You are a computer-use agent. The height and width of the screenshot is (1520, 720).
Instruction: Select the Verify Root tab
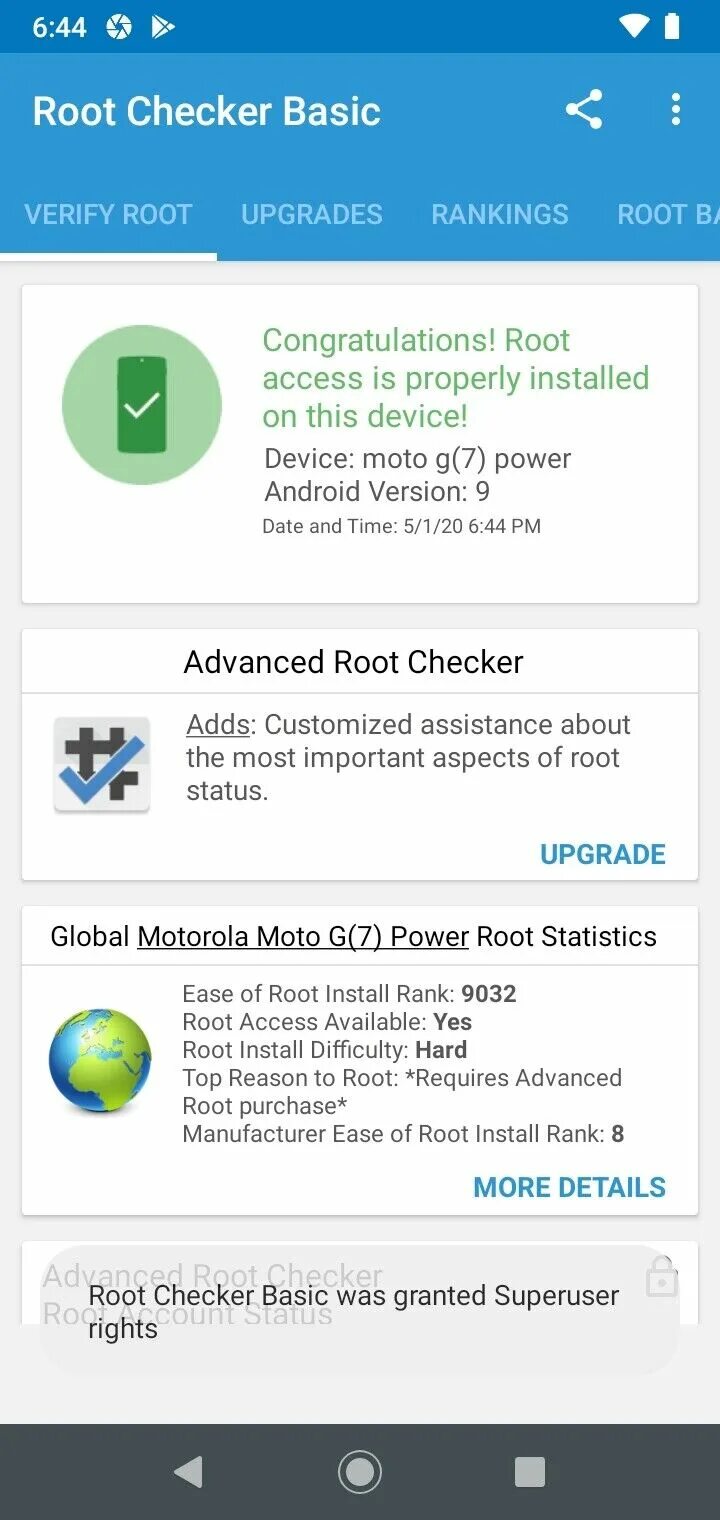pyautogui.click(x=108, y=214)
